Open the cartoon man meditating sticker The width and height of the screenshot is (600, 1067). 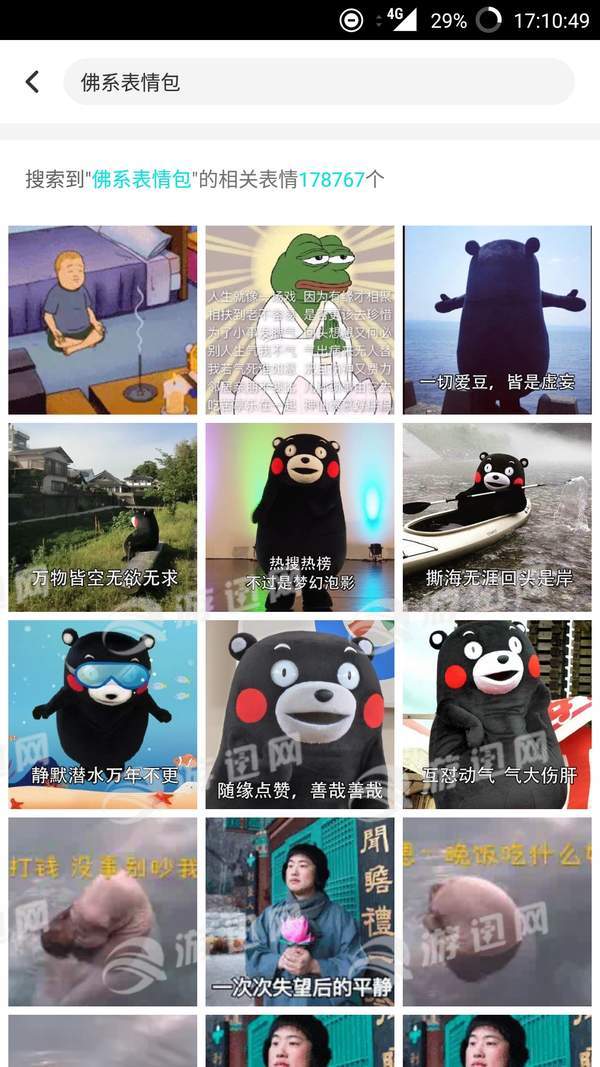pyautogui.click(x=103, y=320)
